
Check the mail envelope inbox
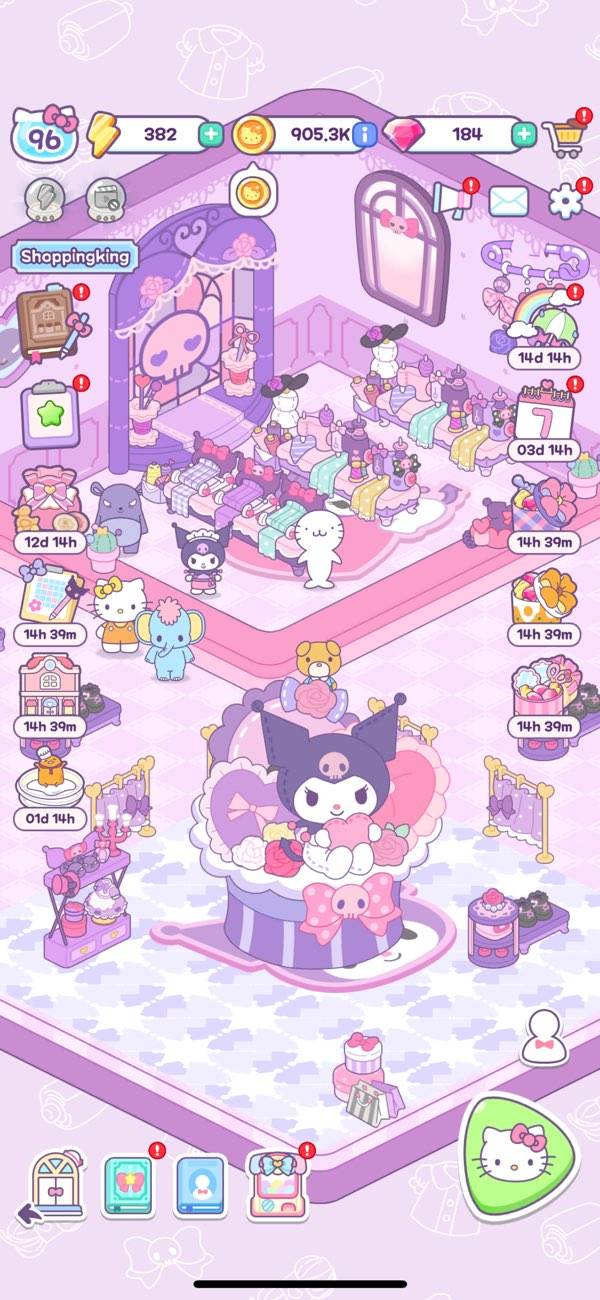tap(508, 201)
